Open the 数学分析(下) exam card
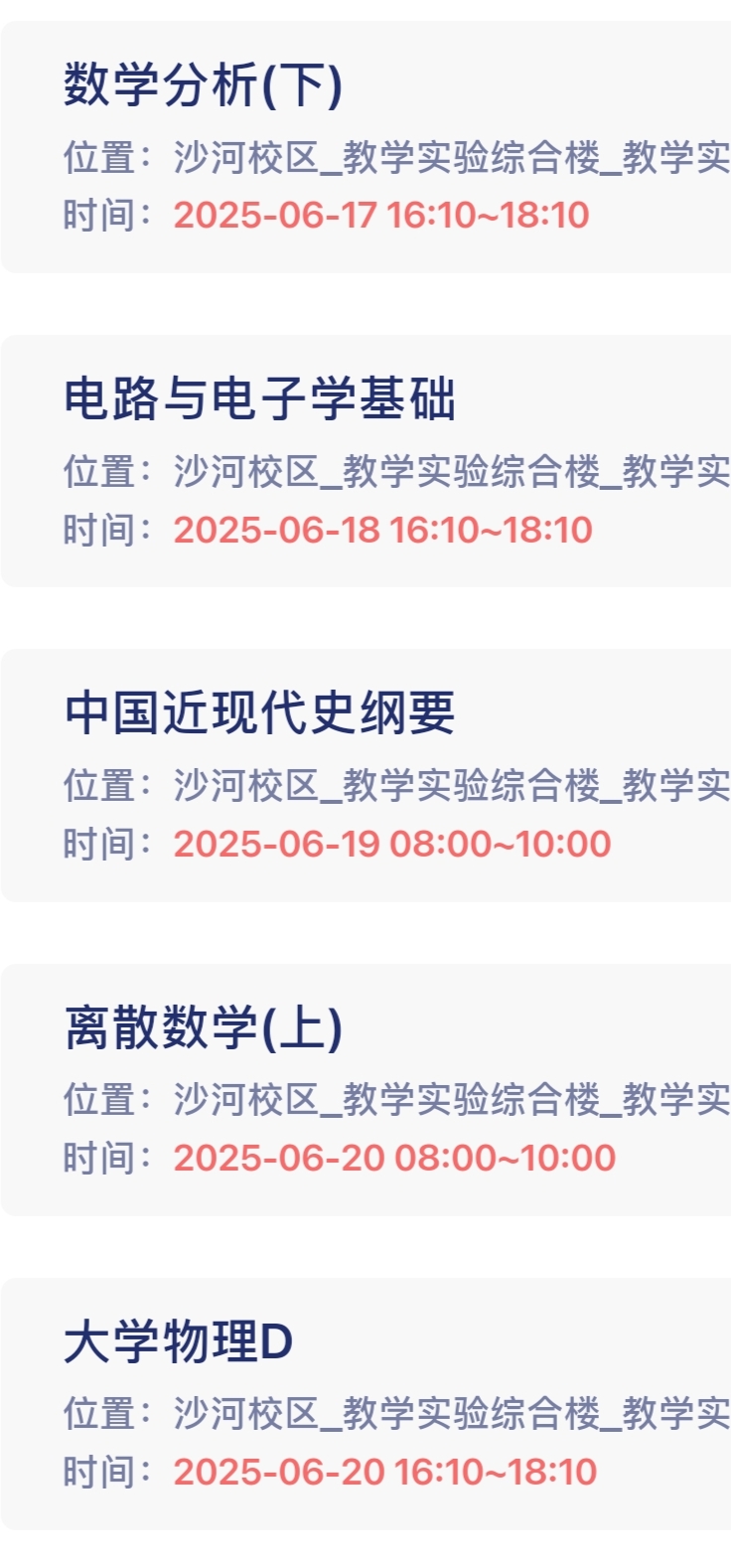The image size is (731, 1568). tap(365, 147)
